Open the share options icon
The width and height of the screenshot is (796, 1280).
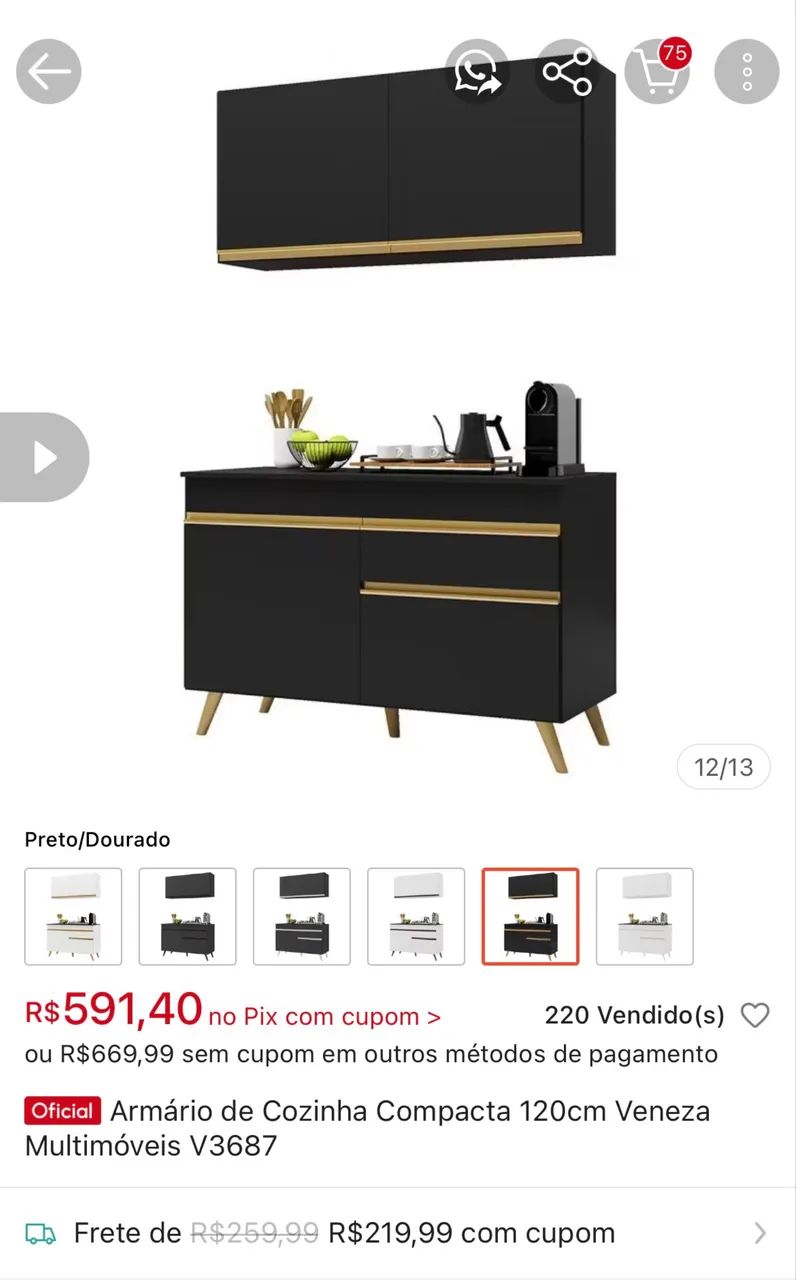pos(567,72)
